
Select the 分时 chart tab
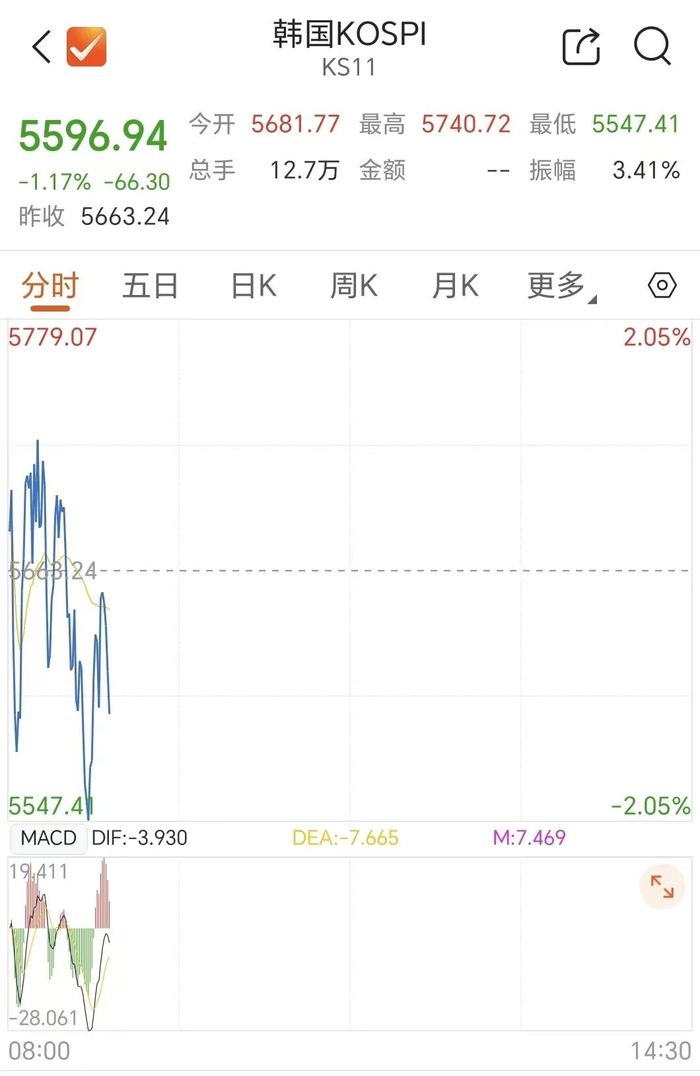coord(50,285)
